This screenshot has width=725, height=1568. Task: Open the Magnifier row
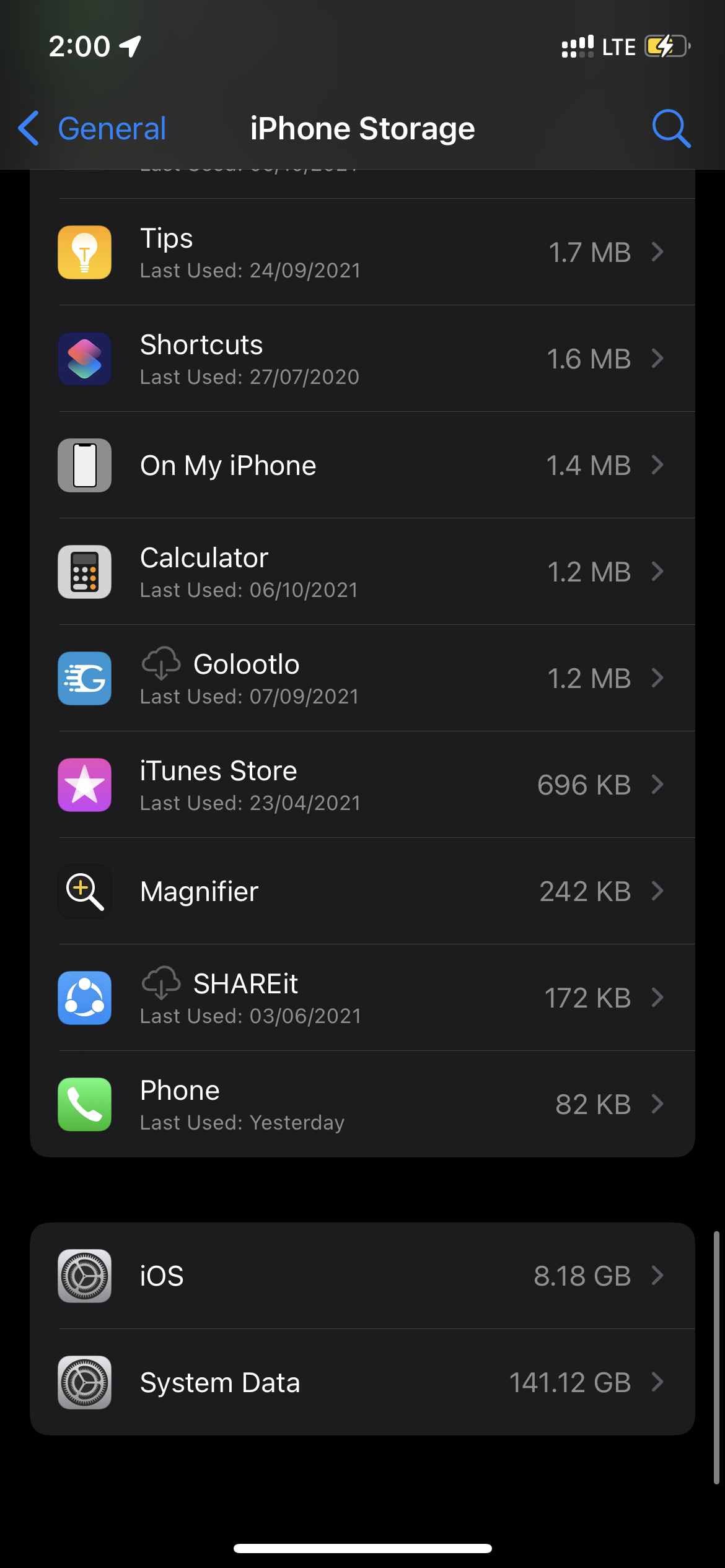click(x=362, y=891)
